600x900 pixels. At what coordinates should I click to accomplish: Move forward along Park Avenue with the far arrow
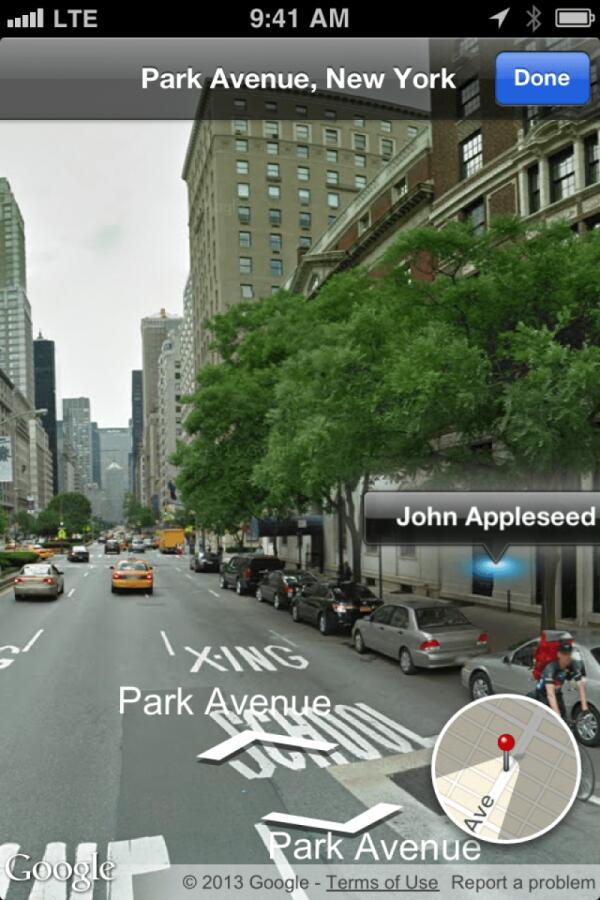[267, 745]
